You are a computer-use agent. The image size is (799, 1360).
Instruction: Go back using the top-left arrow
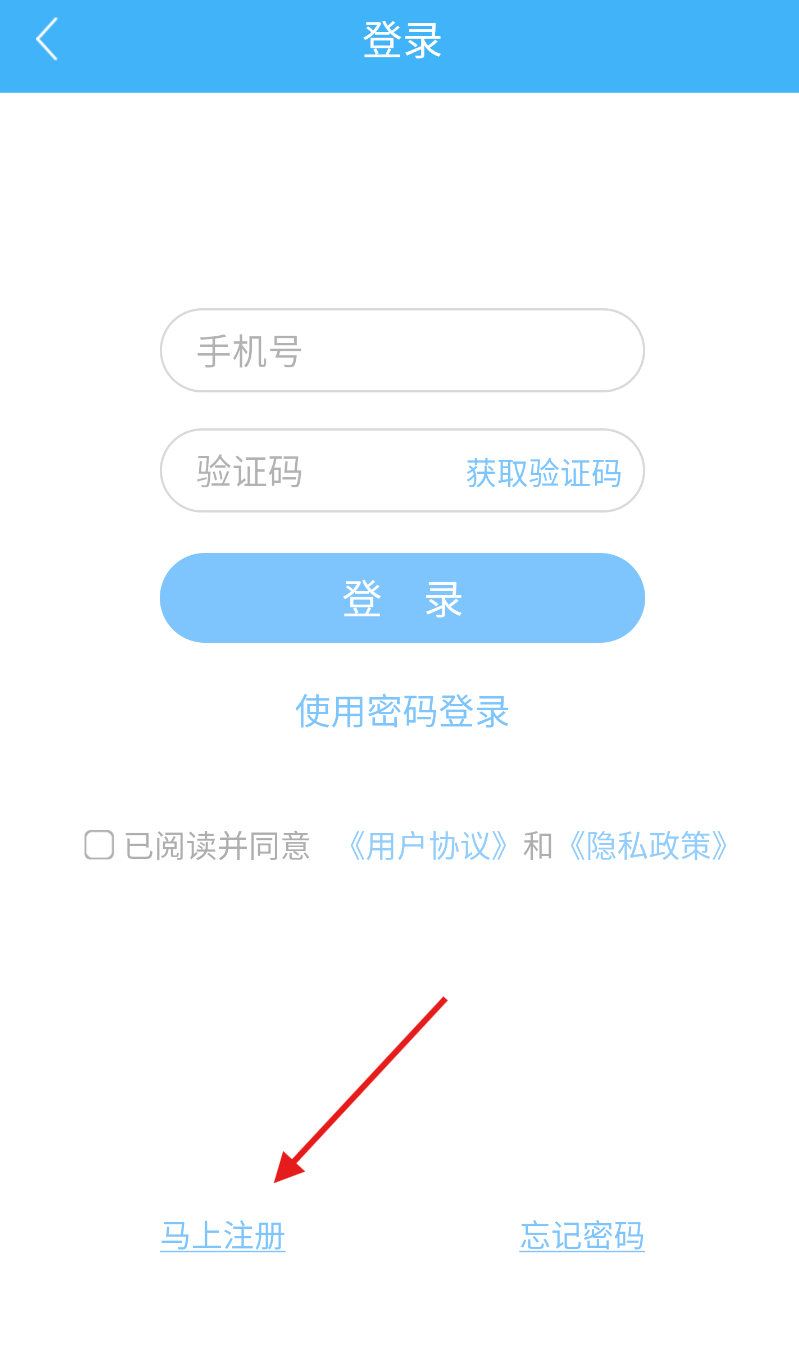[x=46, y=40]
